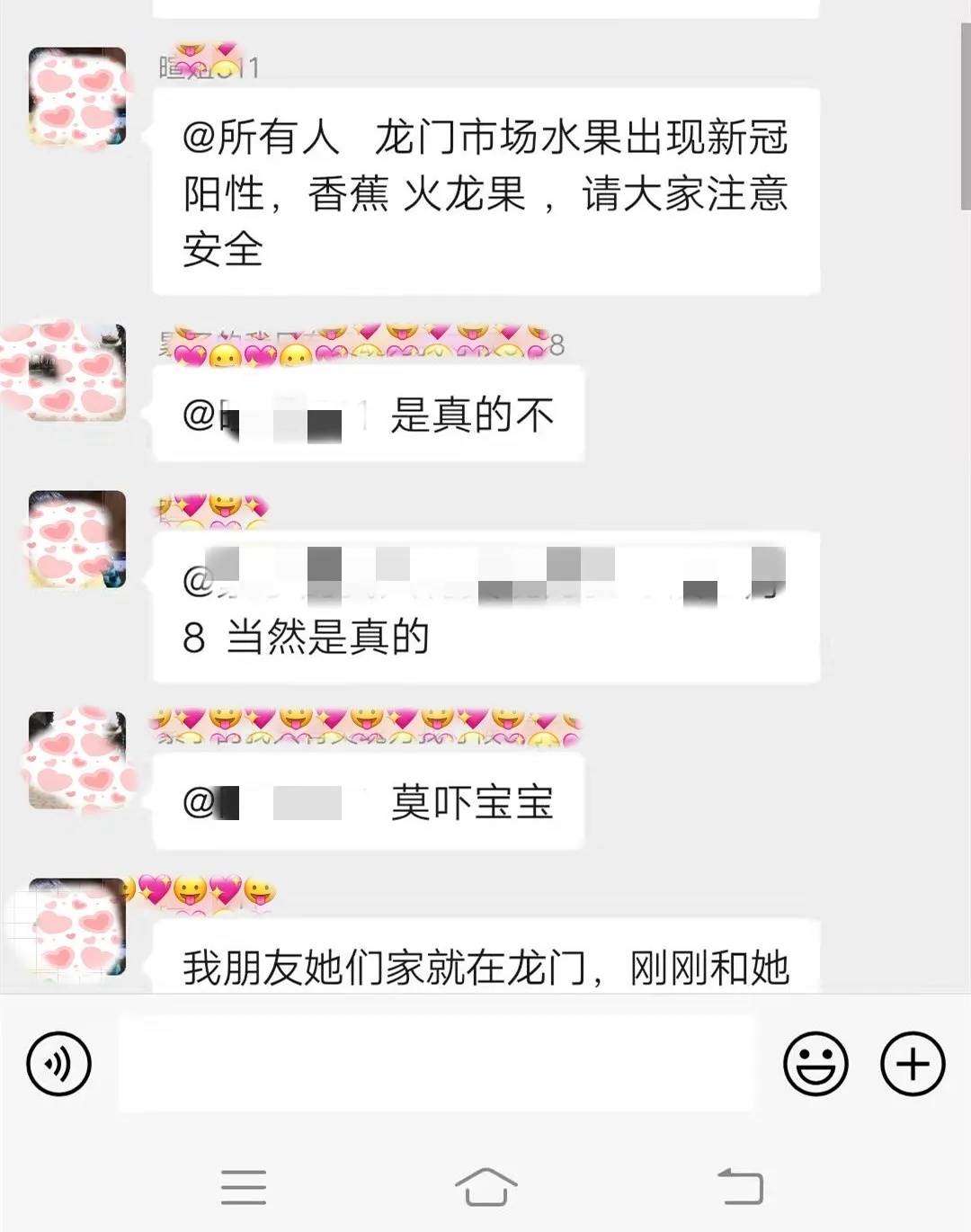Open the emoji sticker panel
The image size is (971, 1232).
(x=815, y=1064)
